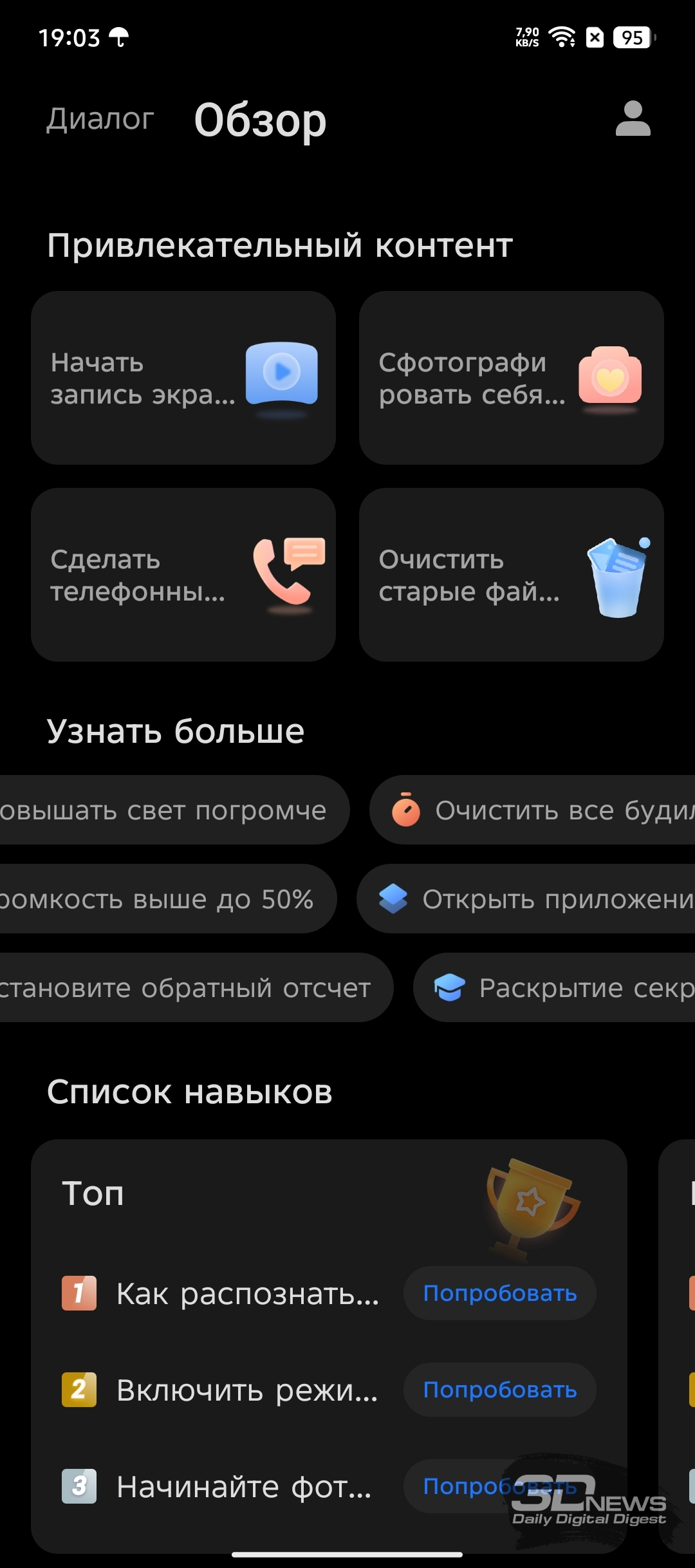This screenshot has width=695, height=1568.
Task: Select the Раскрытие секретов chip
Action: pyautogui.click(x=555, y=987)
